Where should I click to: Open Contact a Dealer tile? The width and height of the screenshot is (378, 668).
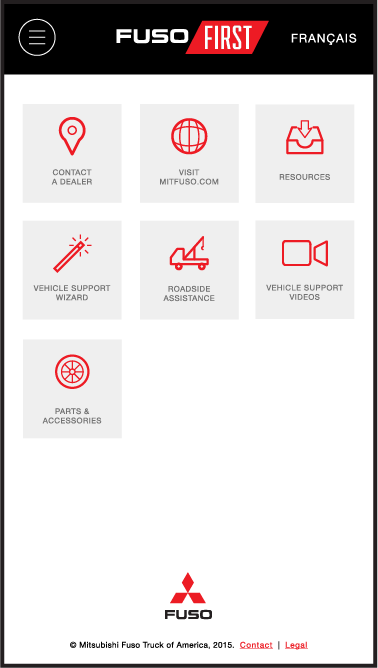(x=72, y=153)
